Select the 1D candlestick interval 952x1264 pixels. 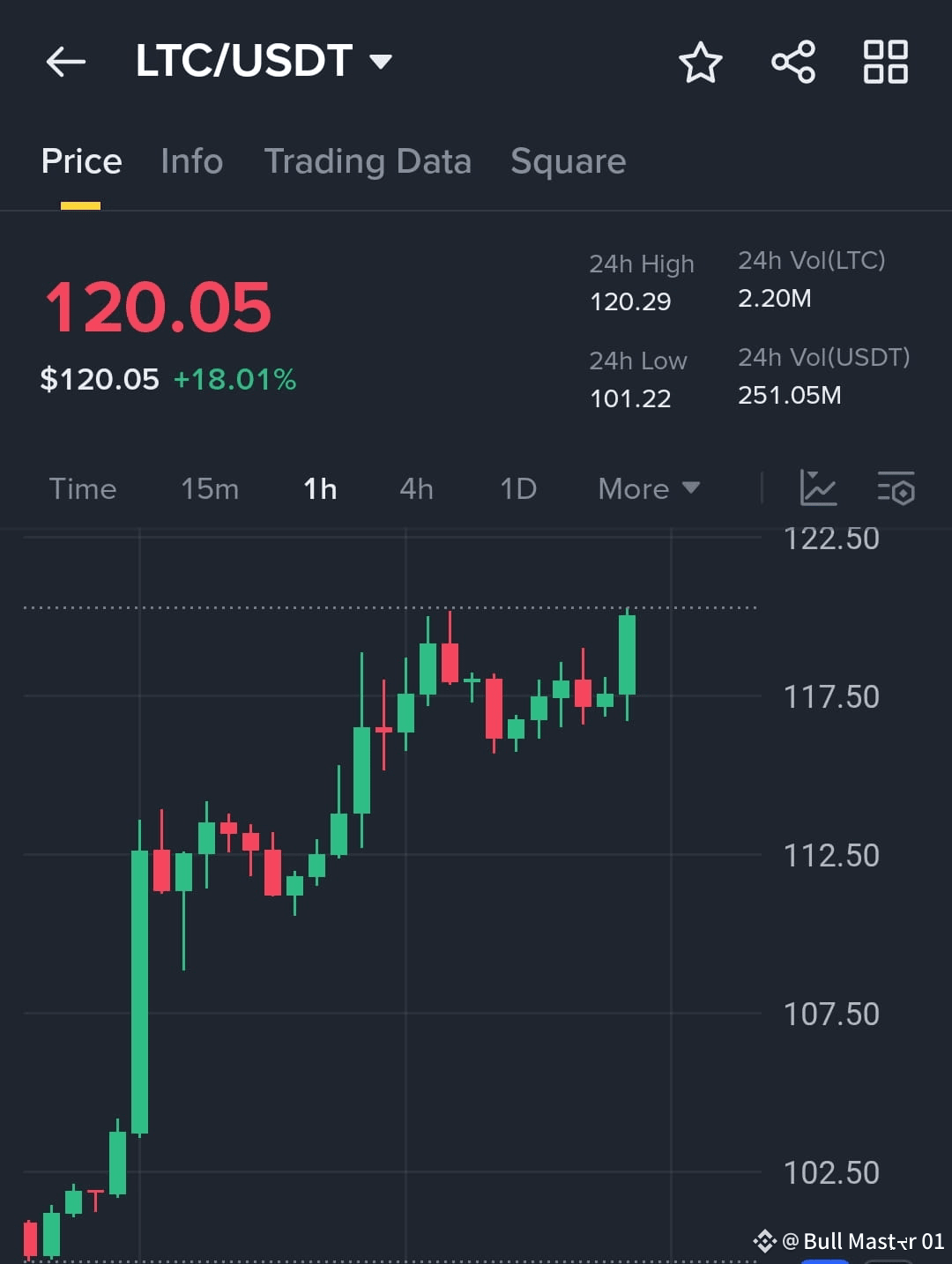pos(517,489)
